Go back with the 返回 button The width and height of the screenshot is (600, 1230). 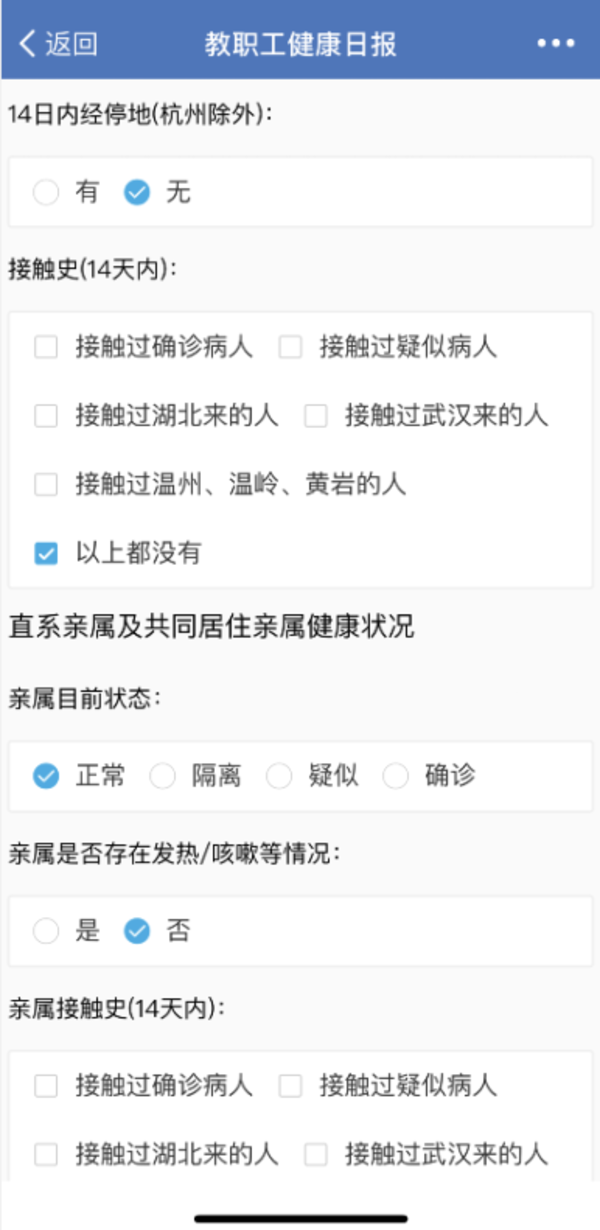pos(58,43)
